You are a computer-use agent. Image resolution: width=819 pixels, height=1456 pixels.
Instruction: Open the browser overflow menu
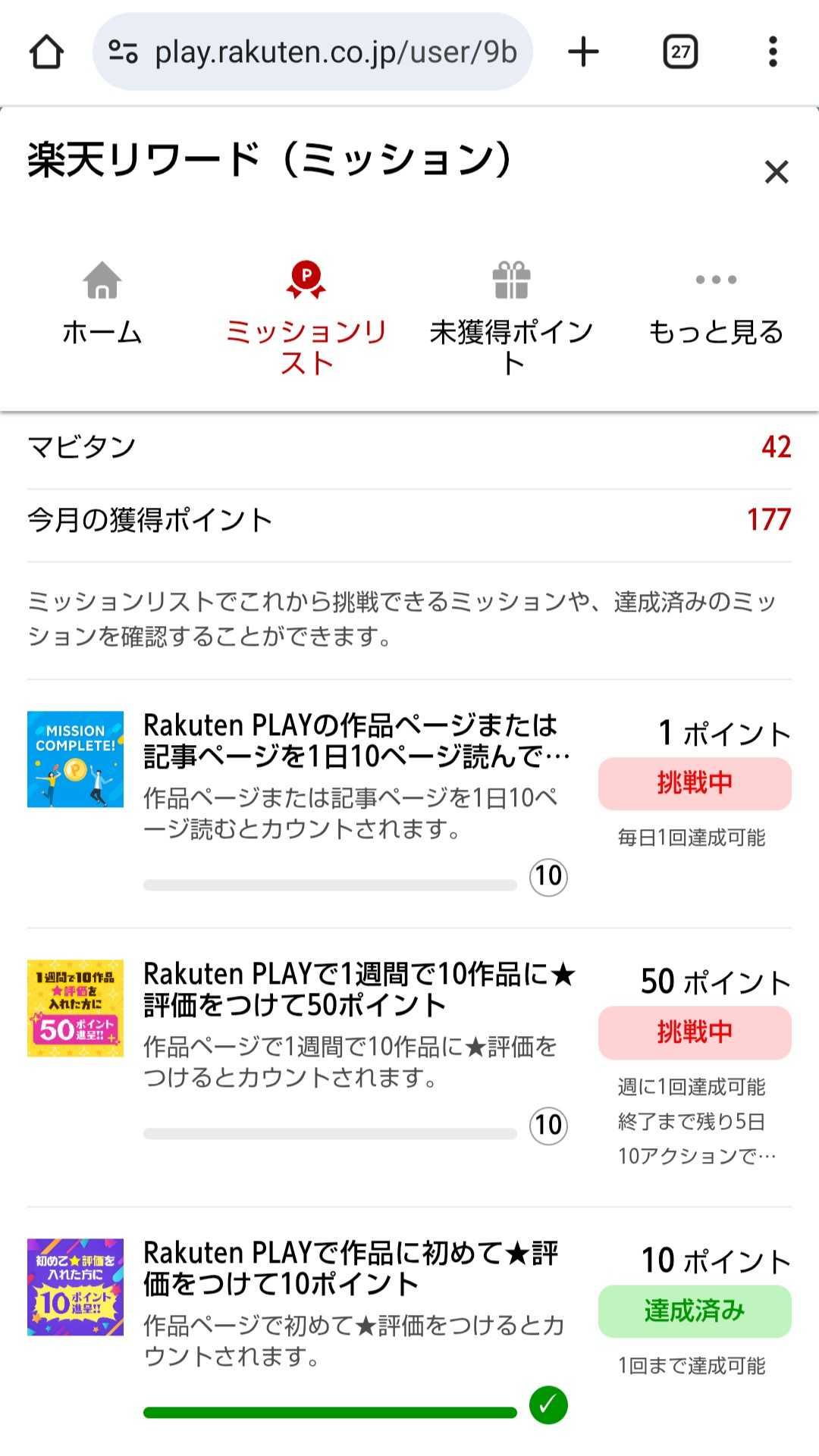772,52
